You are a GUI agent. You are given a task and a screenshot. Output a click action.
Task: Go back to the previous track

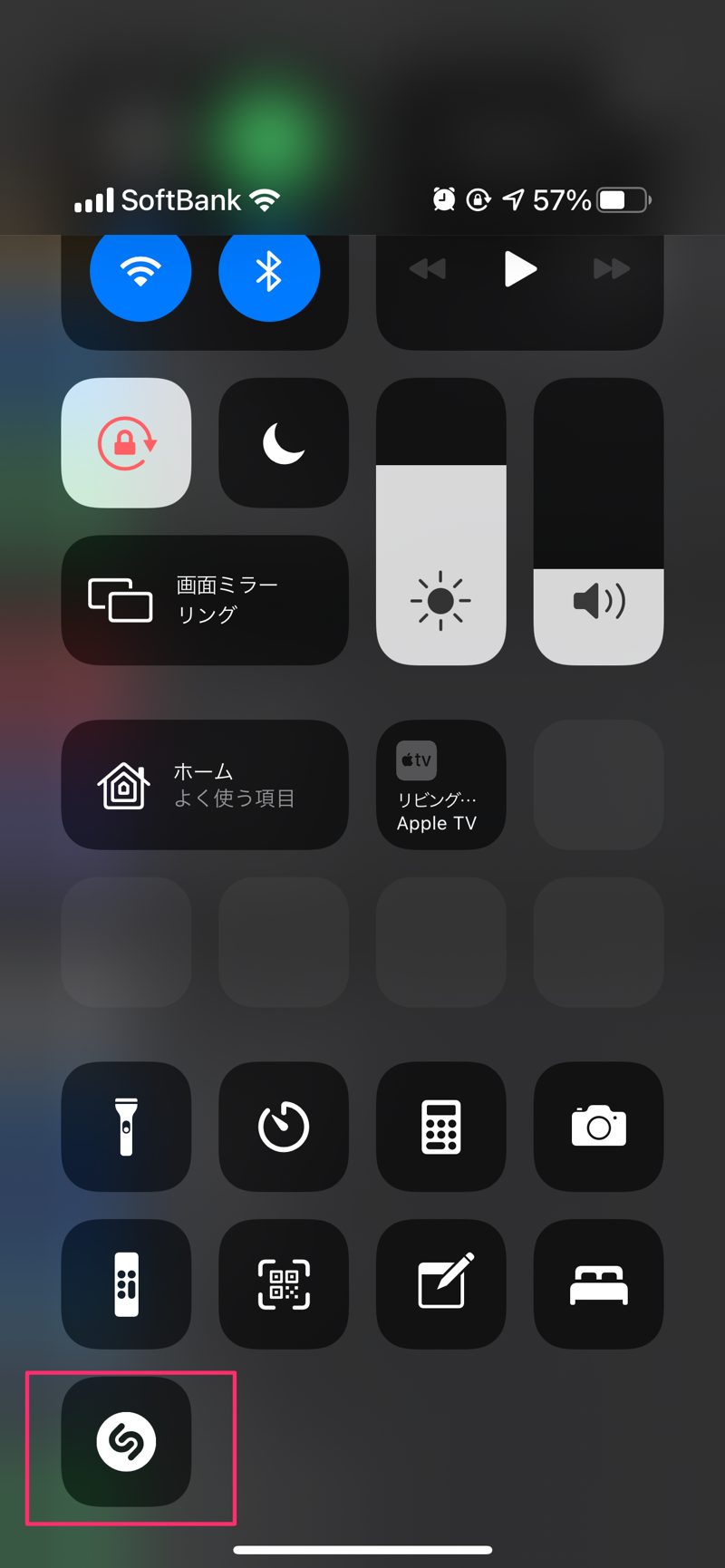(428, 269)
